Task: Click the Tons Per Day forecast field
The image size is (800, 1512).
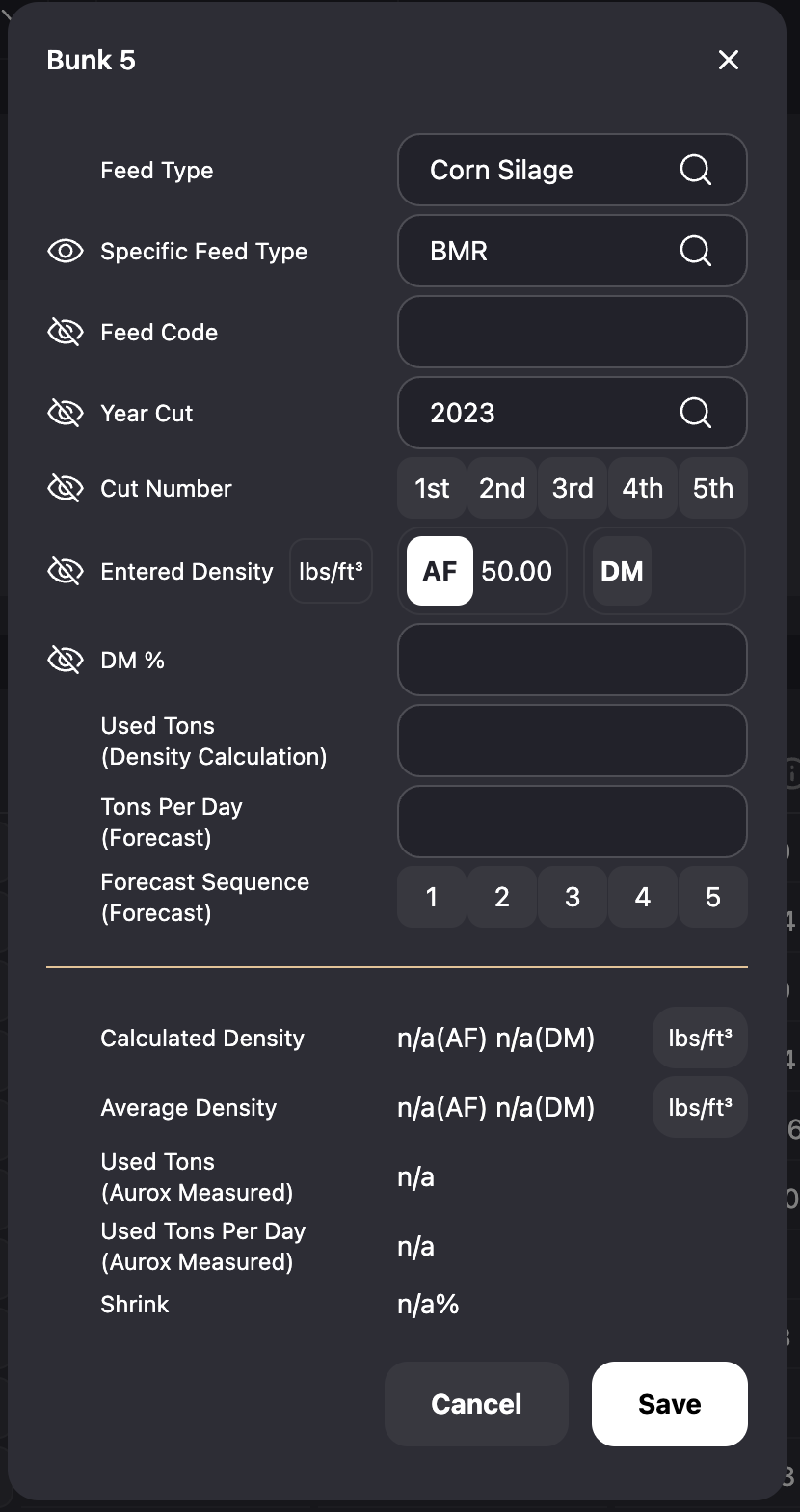Action: pyautogui.click(x=573, y=822)
